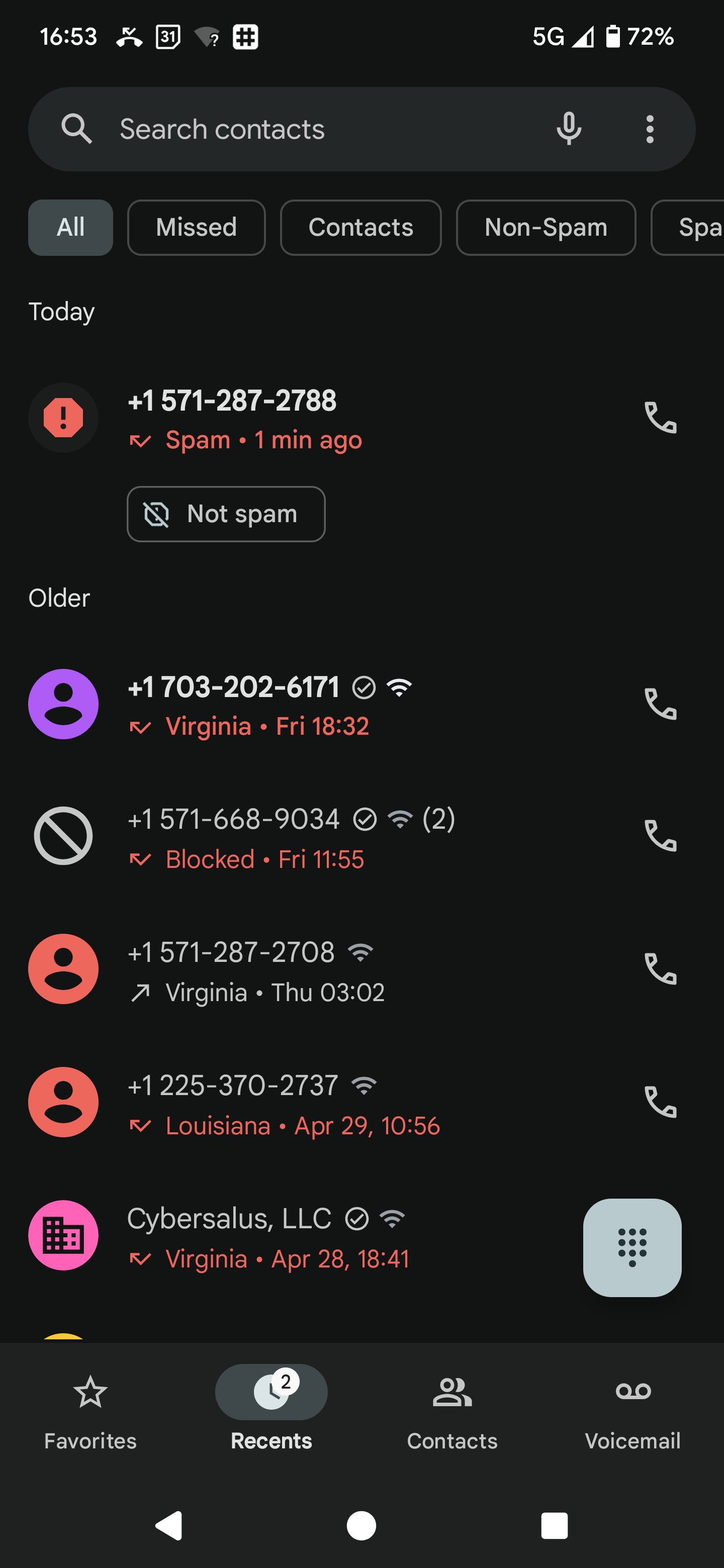The image size is (724, 1568).
Task: Call +1 225-370-2737 from Louisiana
Action: coord(660,1102)
